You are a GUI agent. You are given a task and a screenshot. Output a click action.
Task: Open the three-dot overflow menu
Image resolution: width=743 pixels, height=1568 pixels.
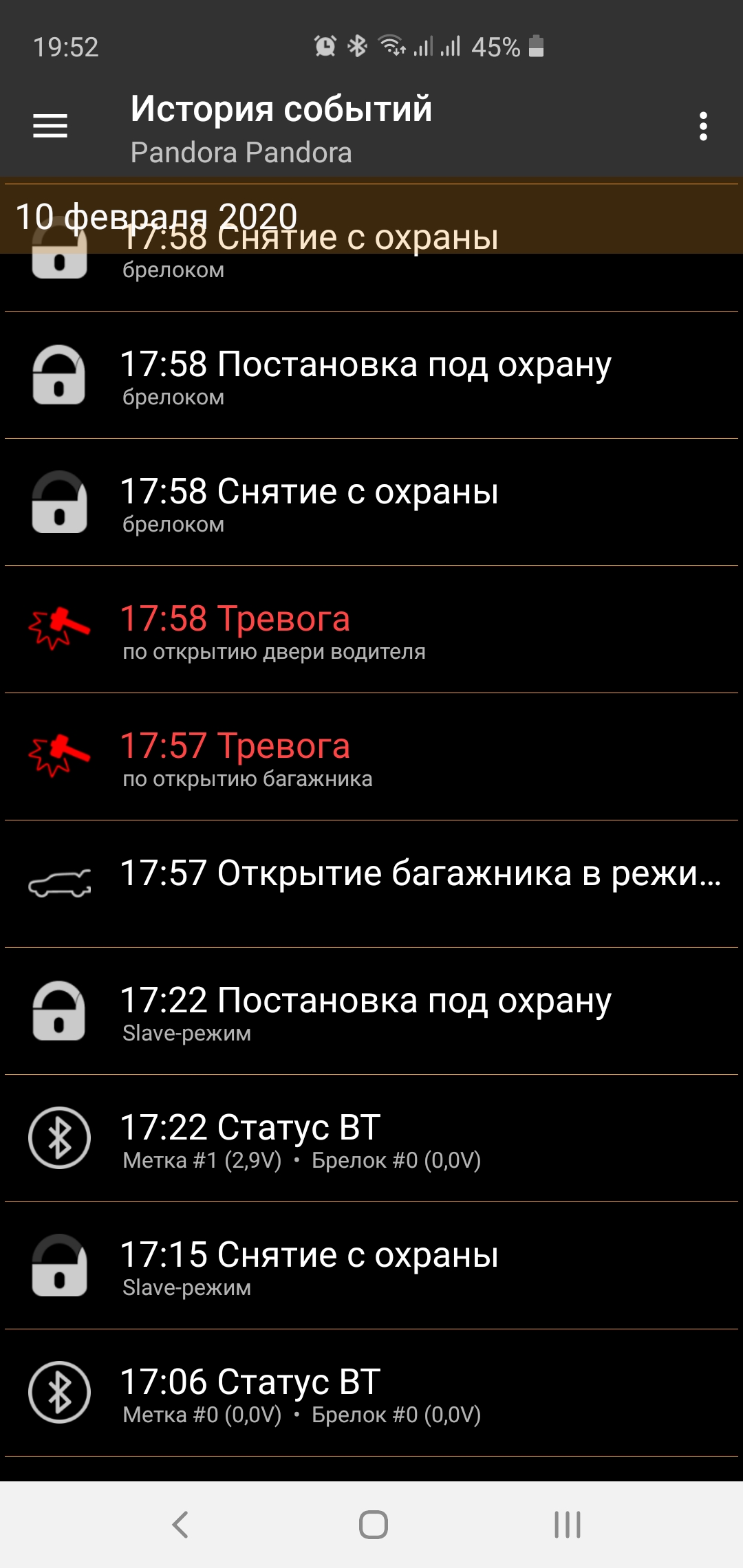[x=702, y=127]
